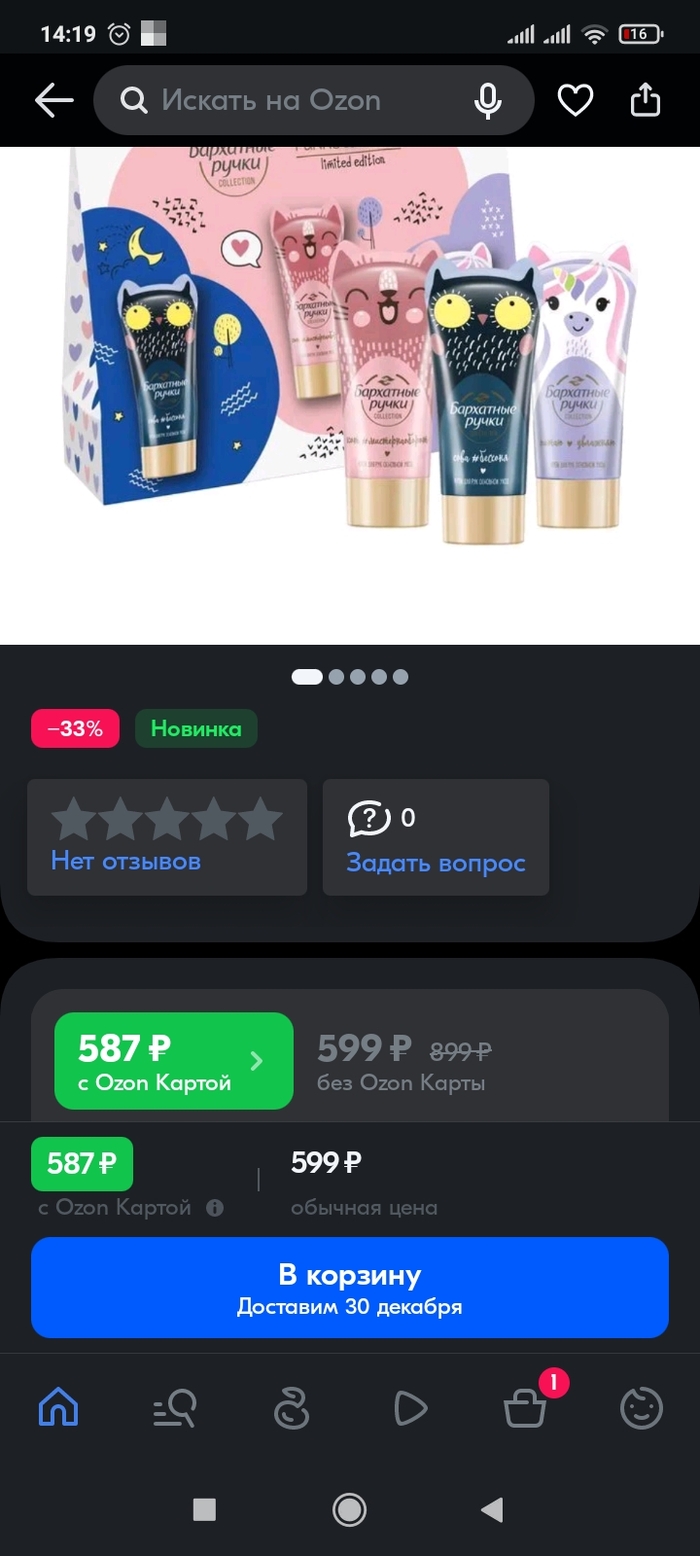Screen dimensions: 700x1556
Task: Show info about the Ozon Карта price
Action: [x=214, y=1208]
